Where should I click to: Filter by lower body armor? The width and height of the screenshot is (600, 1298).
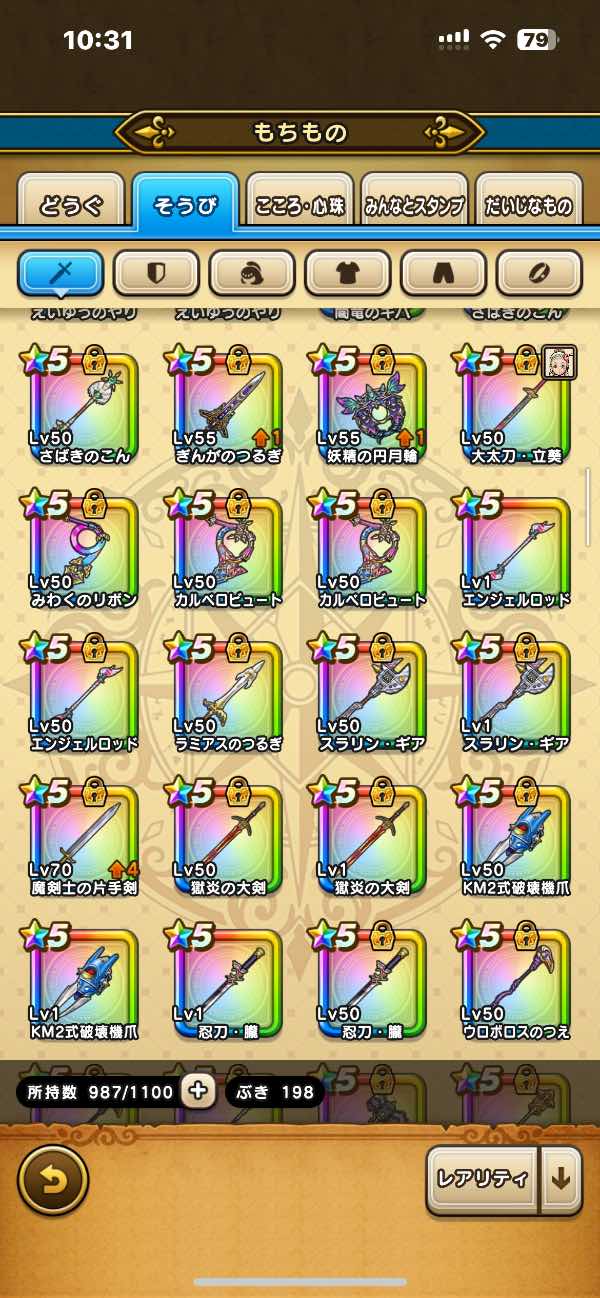pyautogui.click(x=443, y=272)
